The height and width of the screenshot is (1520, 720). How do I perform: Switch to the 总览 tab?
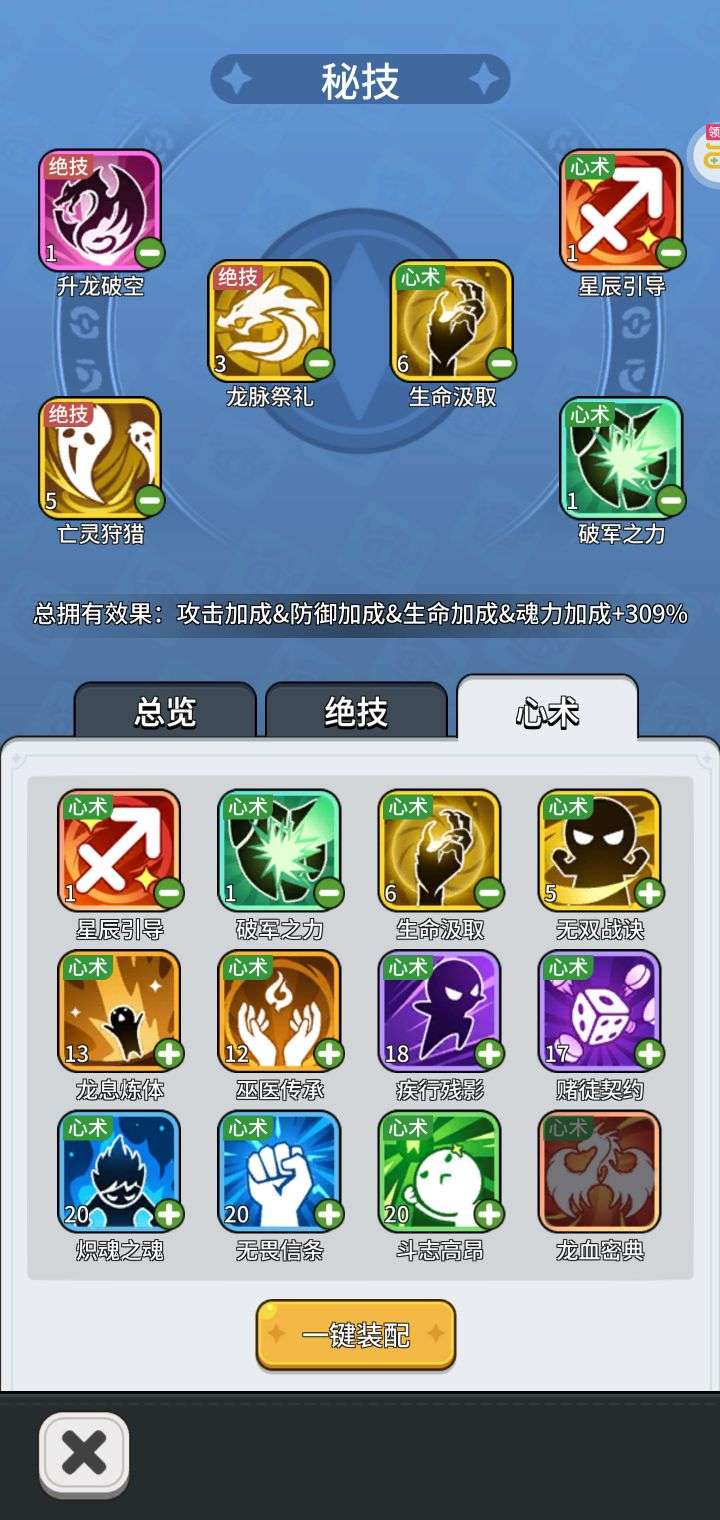(x=165, y=712)
